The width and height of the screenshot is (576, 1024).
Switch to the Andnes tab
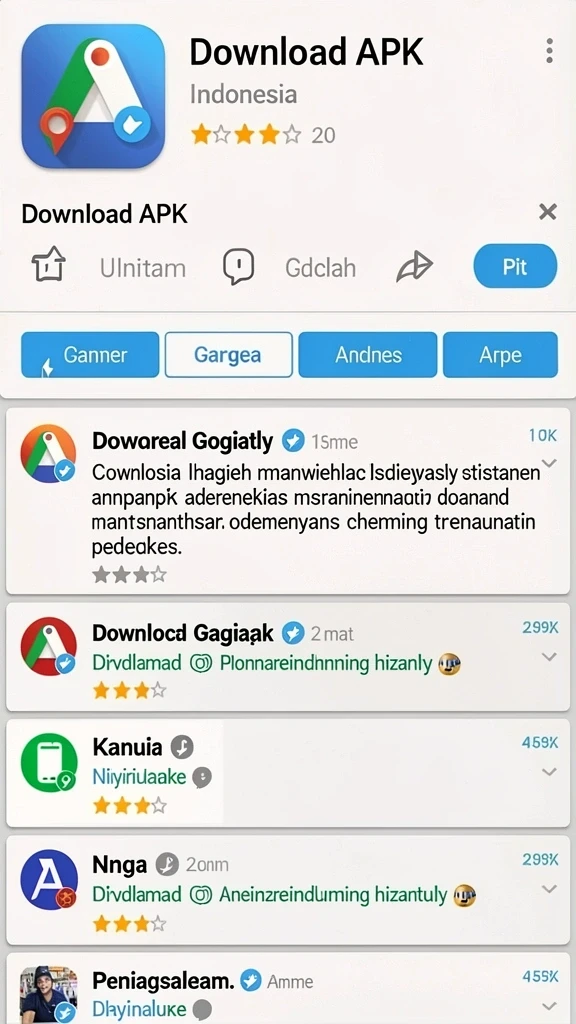pos(368,355)
